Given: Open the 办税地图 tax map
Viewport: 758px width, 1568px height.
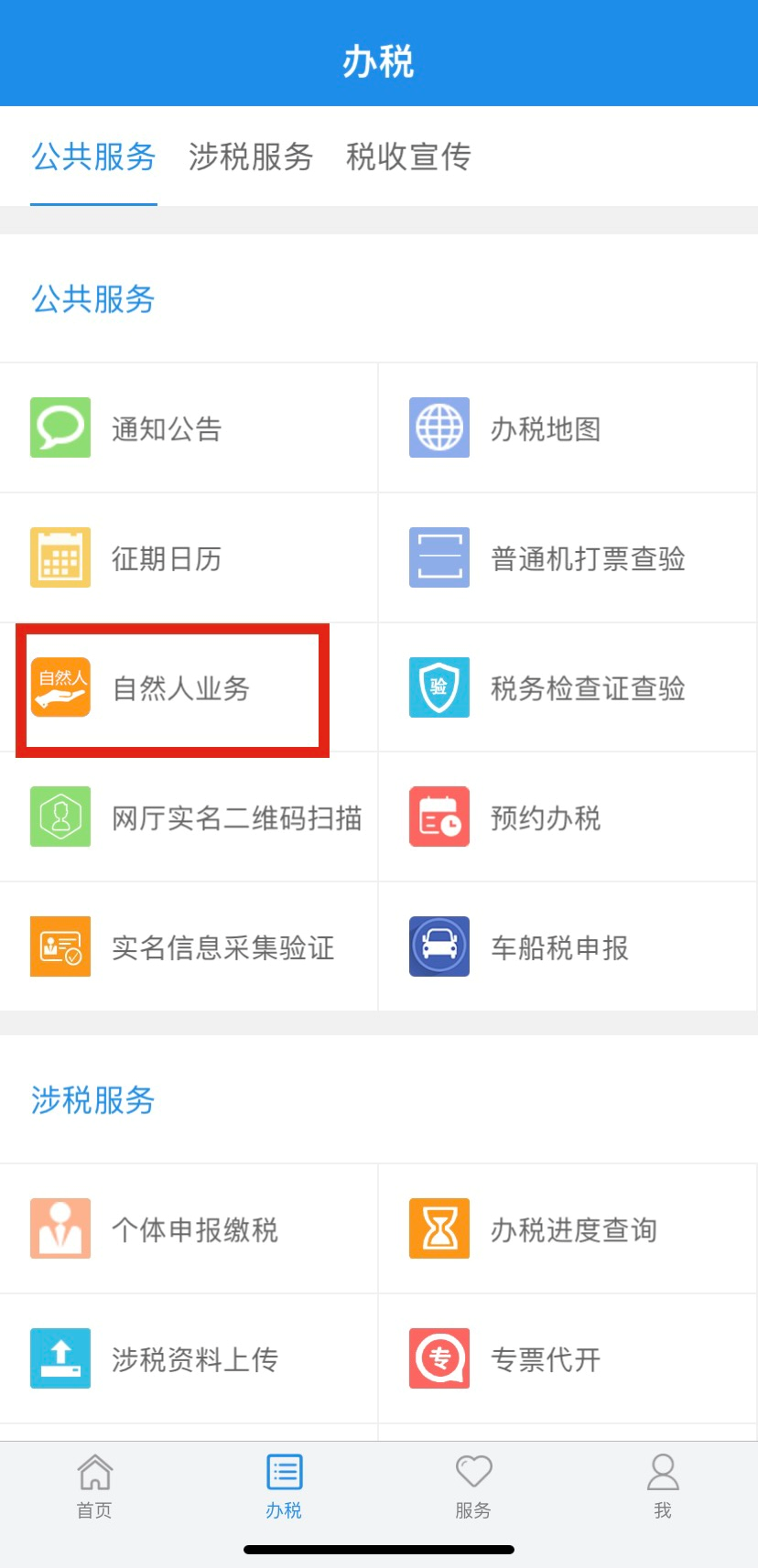Looking at the screenshot, I should [x=568, y=428].
